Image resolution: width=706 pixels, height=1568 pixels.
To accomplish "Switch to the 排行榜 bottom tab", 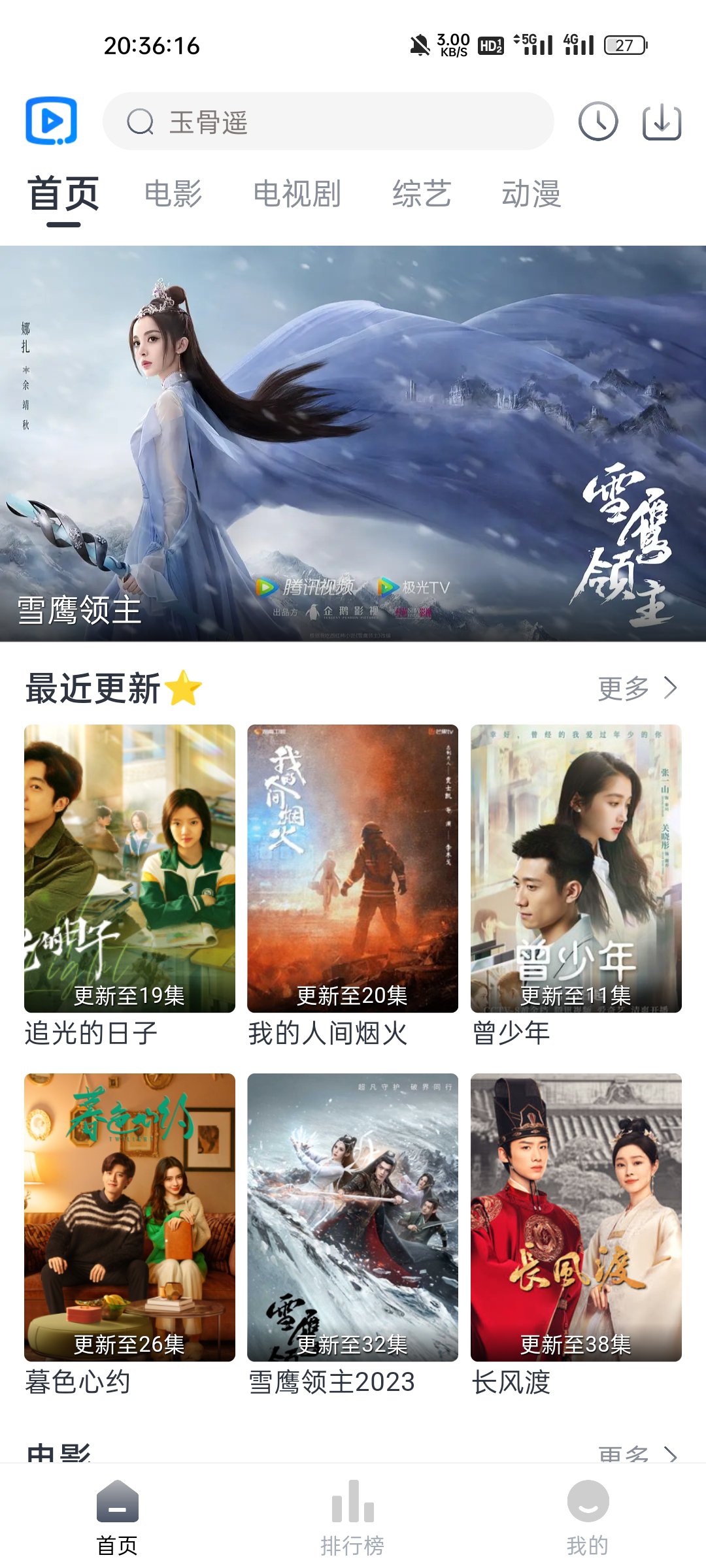I will 352,1517.
